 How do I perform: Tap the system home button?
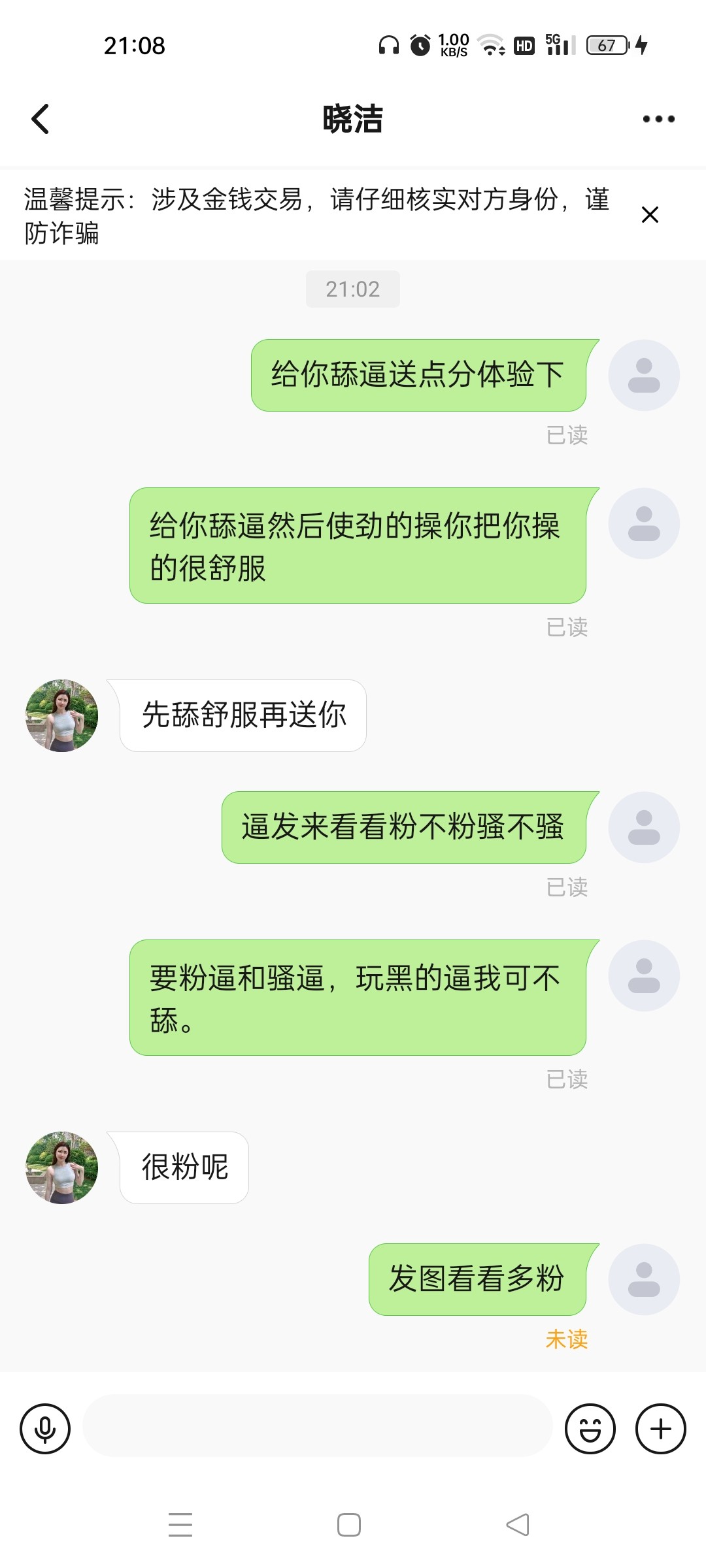pos(349,1525)
